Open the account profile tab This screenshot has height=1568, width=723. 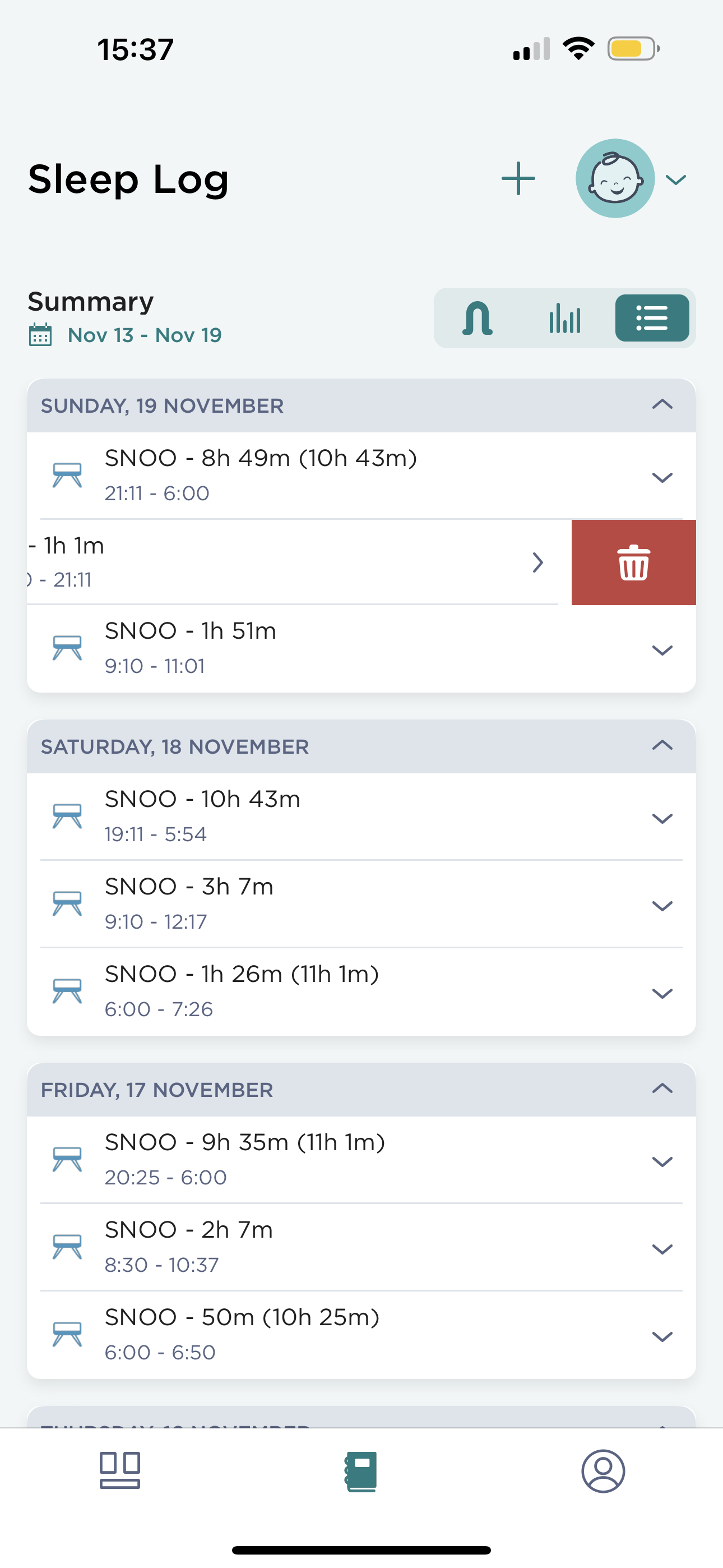[x=603, y=1471]
